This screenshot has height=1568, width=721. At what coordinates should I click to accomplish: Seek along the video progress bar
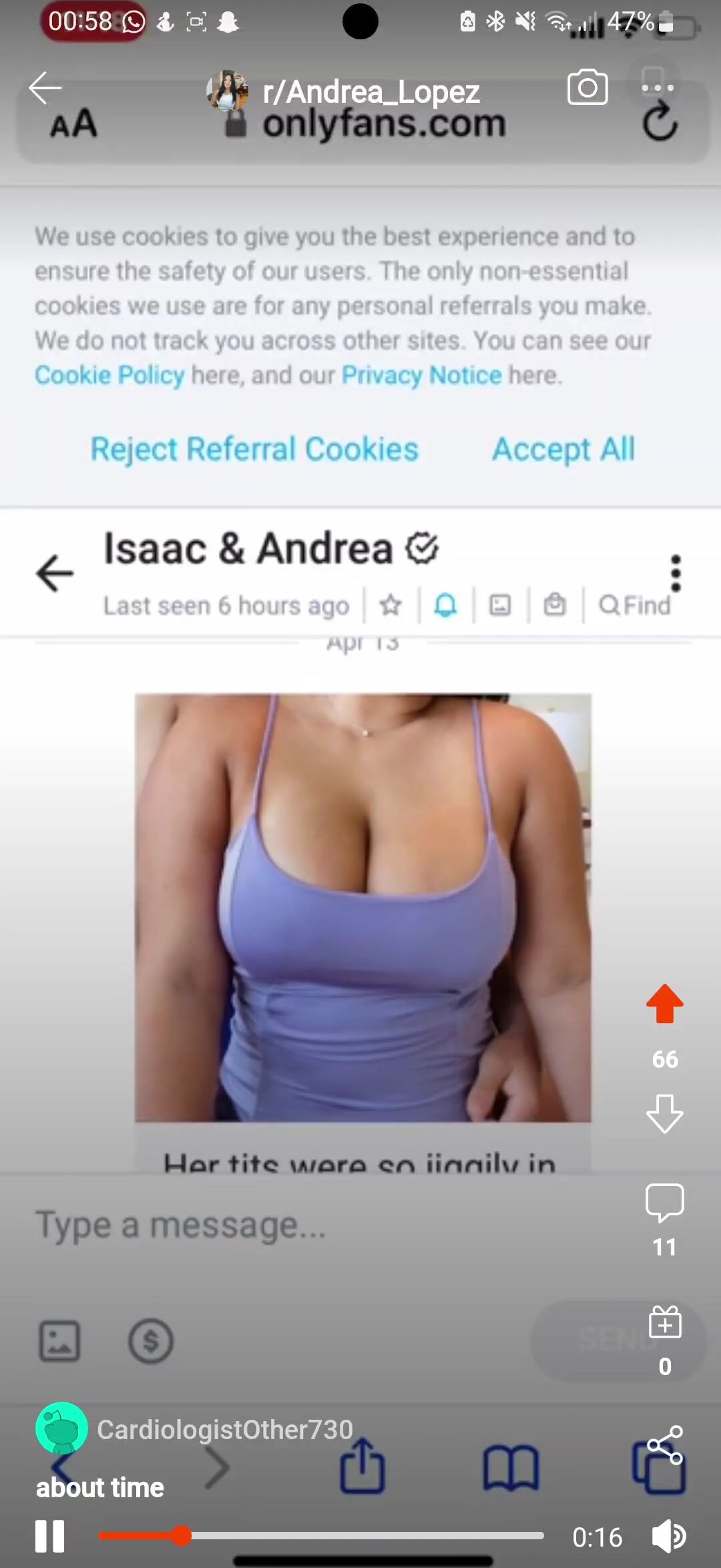pyautogui.click(x=320, y=1536)
